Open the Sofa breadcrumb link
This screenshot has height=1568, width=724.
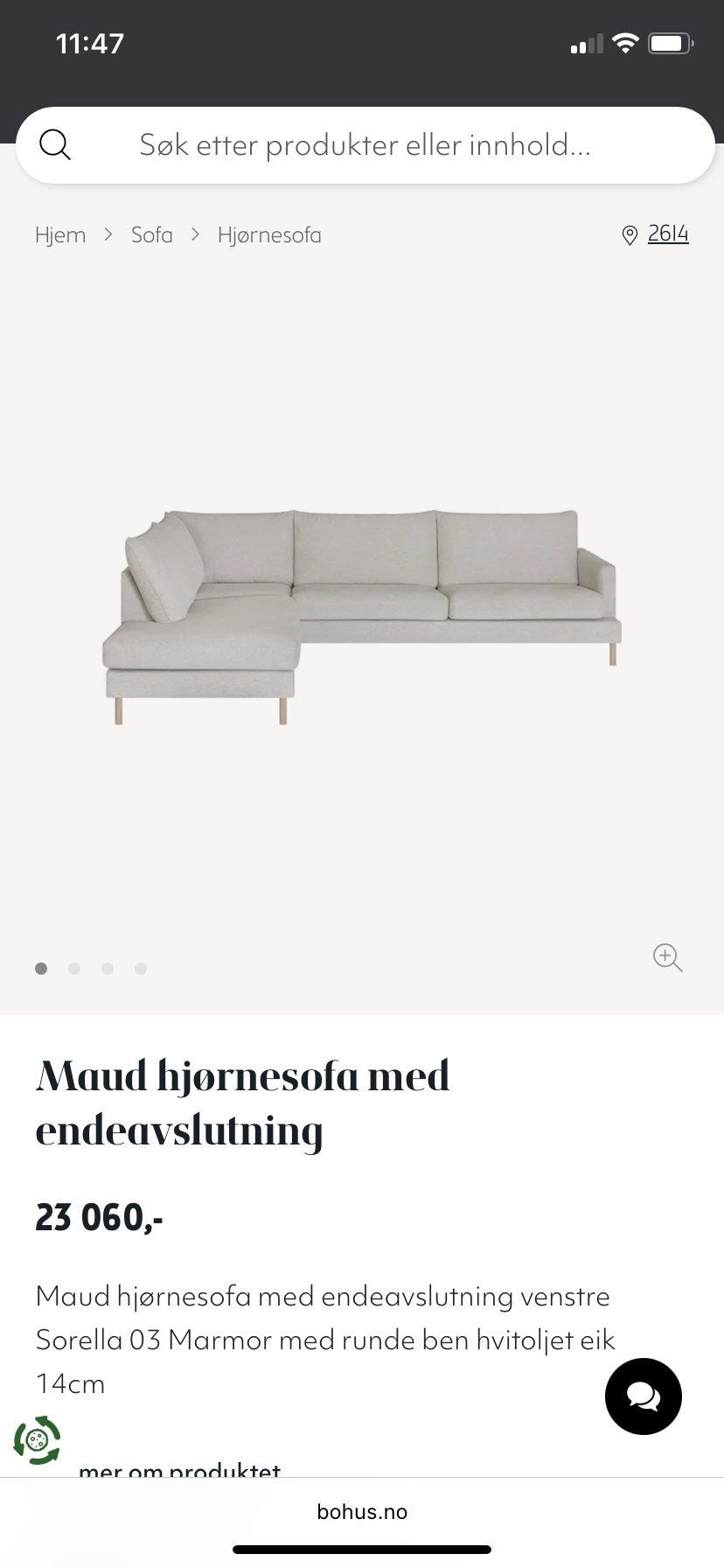pos(152,234)
